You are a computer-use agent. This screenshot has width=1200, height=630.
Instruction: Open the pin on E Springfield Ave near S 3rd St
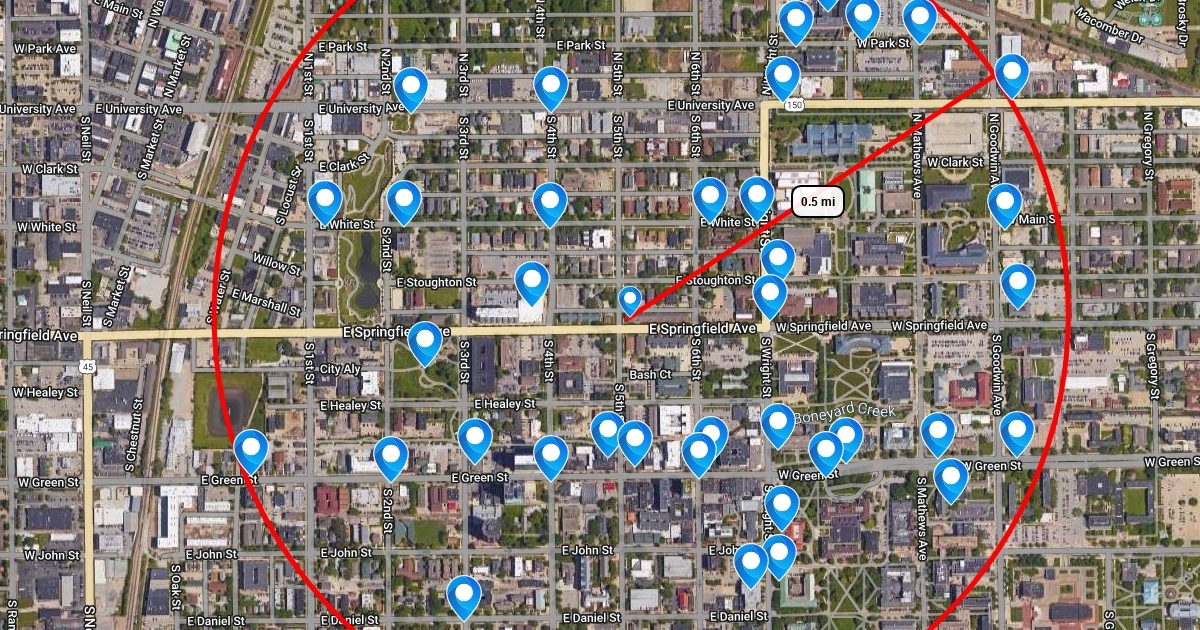point(426,341)
